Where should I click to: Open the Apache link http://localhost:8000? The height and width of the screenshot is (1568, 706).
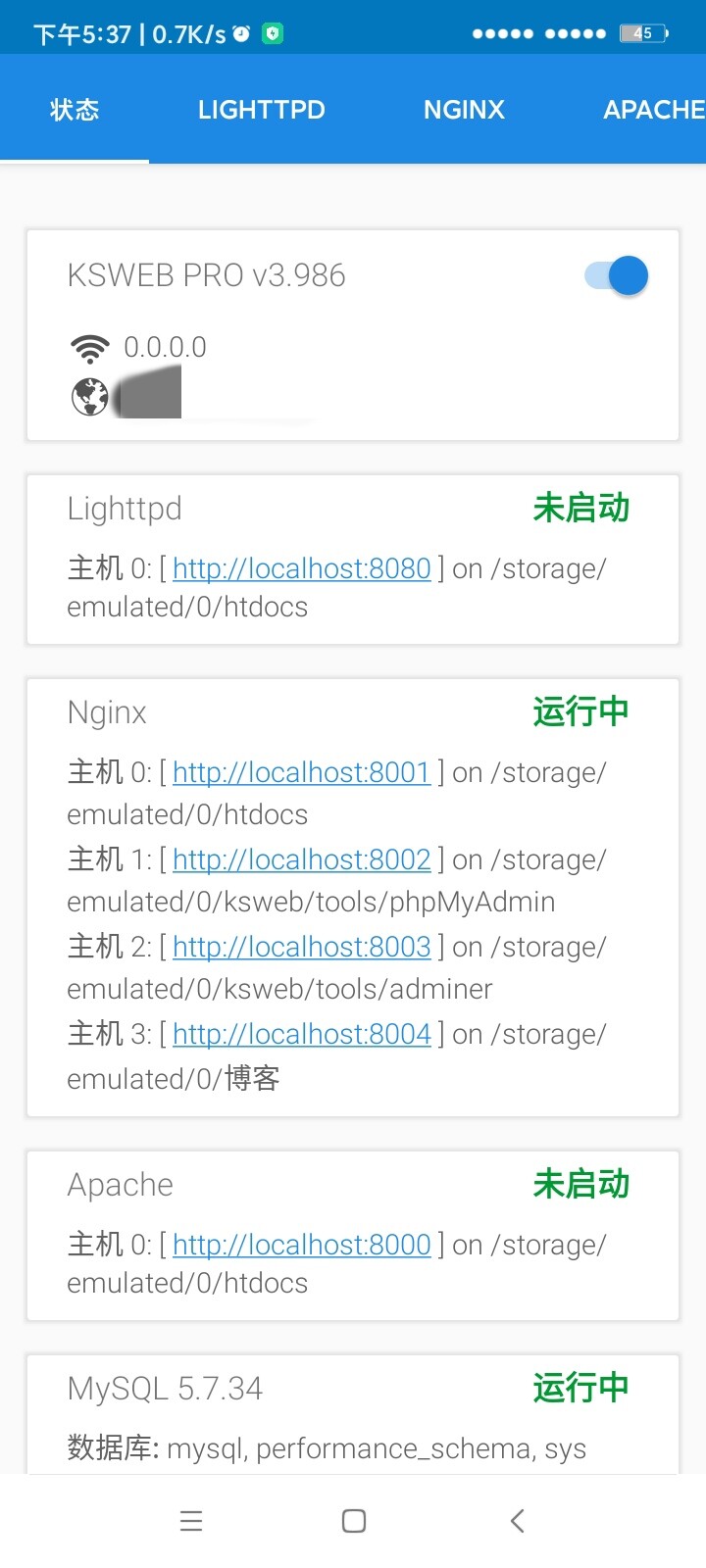(301, 1245)
